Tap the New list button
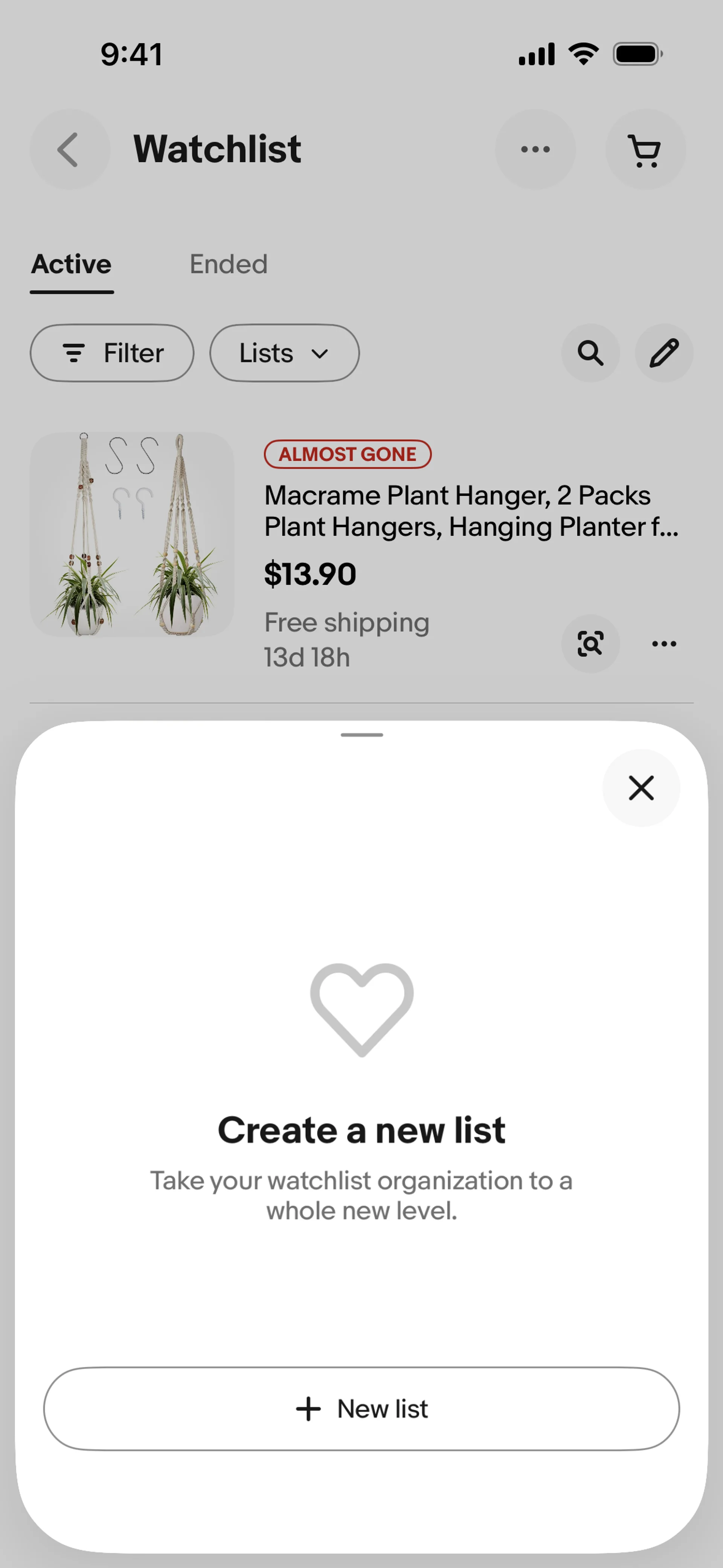This screenshot has height=1568, width=723. (361, 1409)
